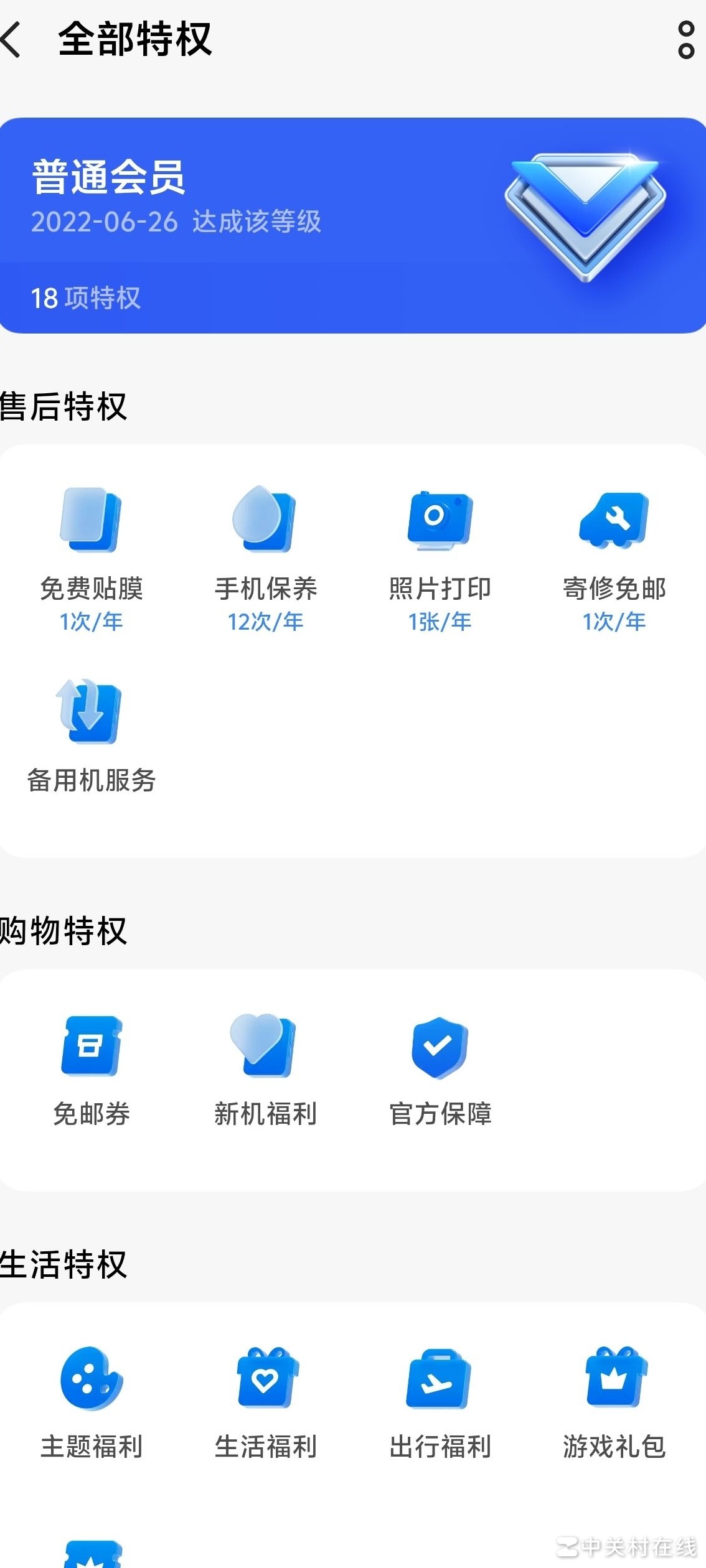The height and width of the screenshot is (1568, 706).
Task: Open the overflow menu
Action: point(685,40)
